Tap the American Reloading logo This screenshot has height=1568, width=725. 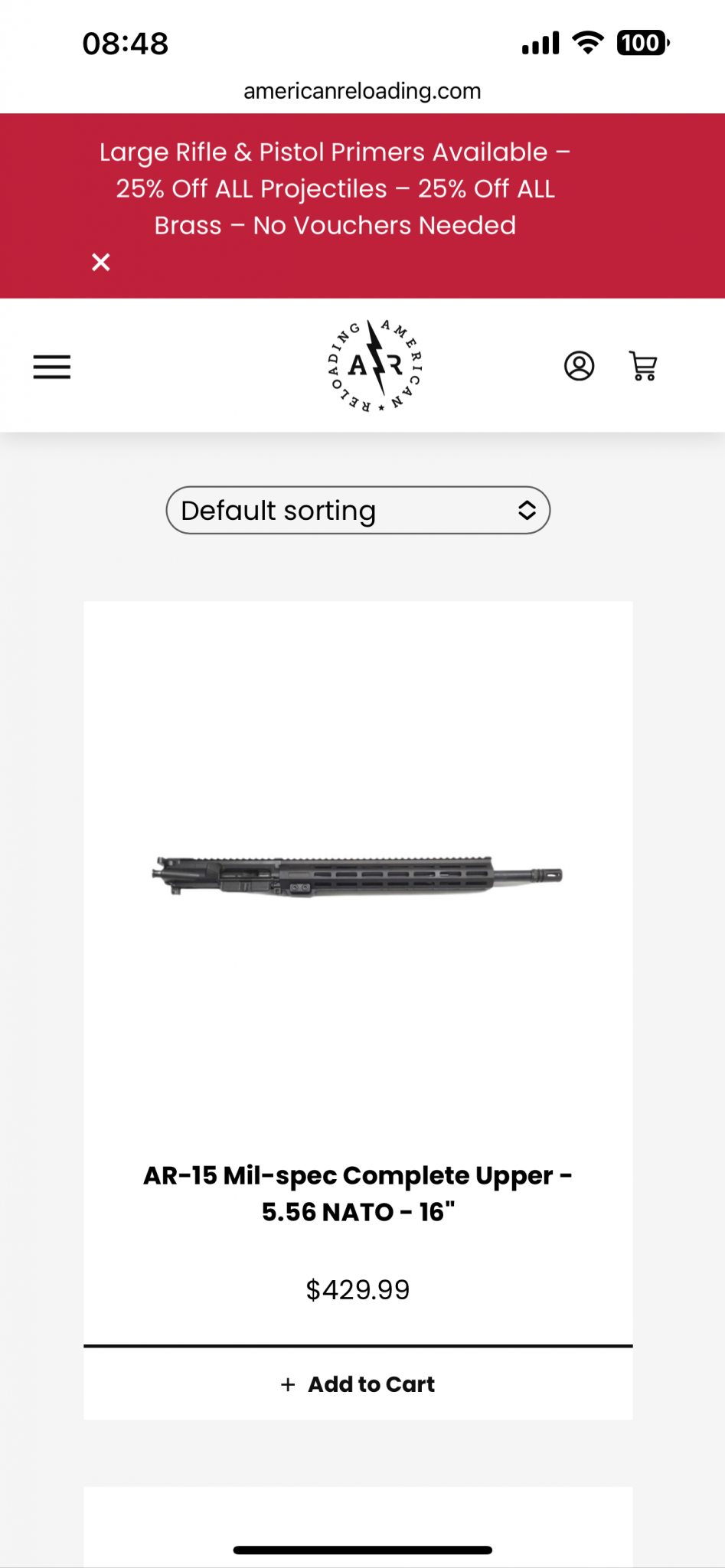[375, 366]
